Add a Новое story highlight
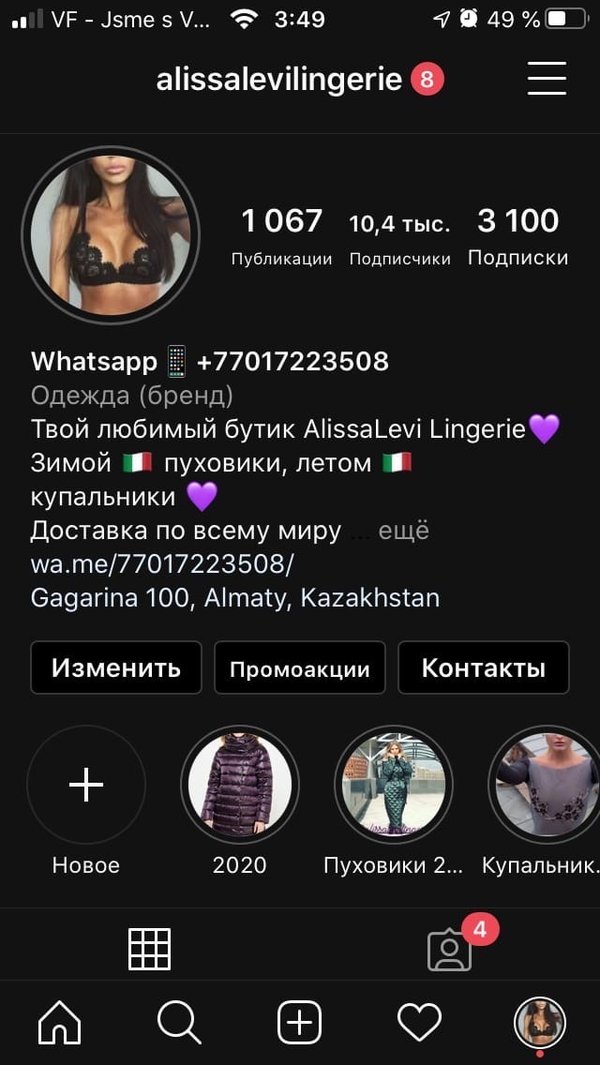Viewport: 600px width, 1065px height. pos(86,786)
